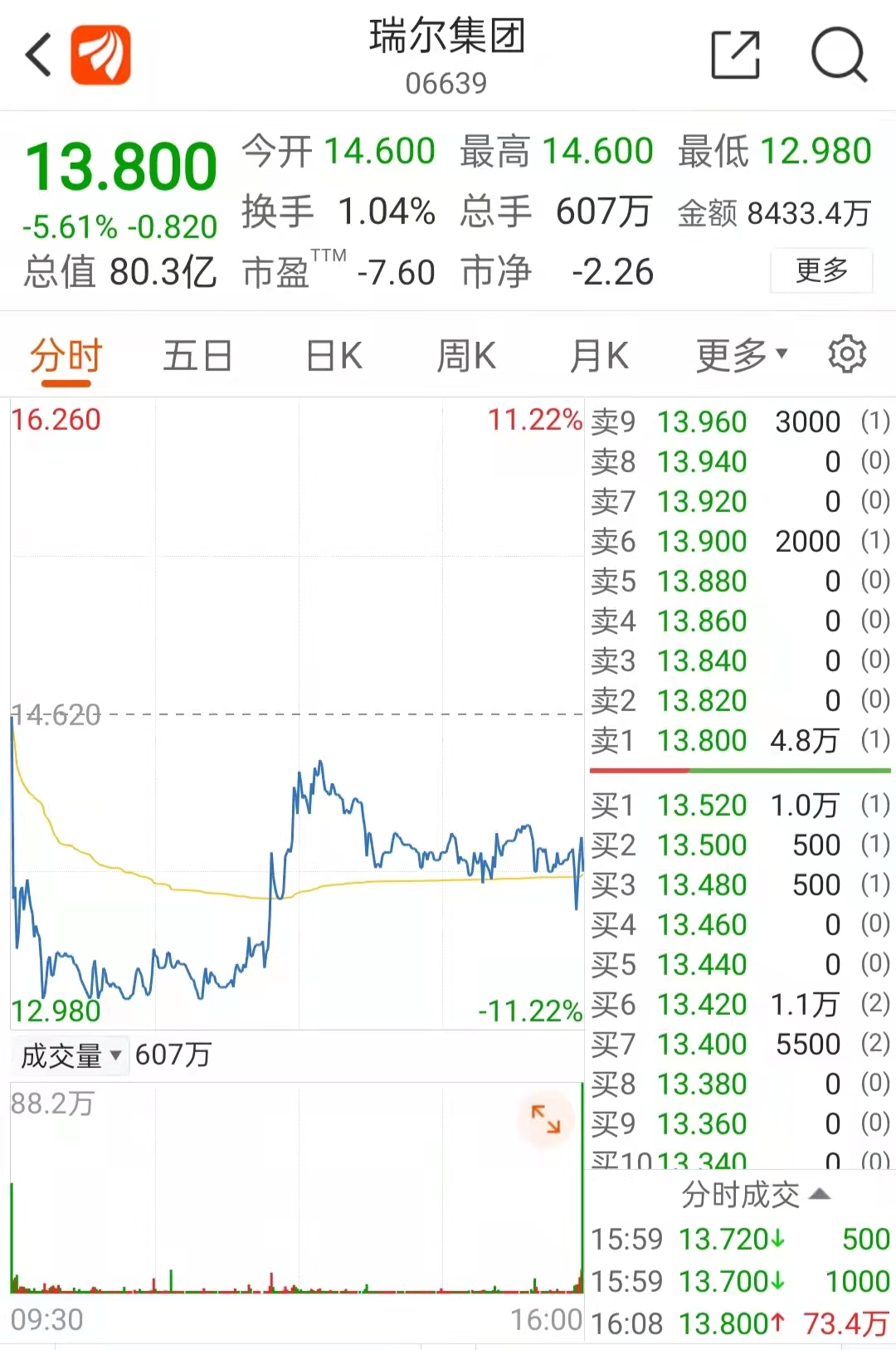This screenshot has width=896, height=1350.
Task: Tap the down arrow beside 13.720 trade
Action: (777, 1239)
